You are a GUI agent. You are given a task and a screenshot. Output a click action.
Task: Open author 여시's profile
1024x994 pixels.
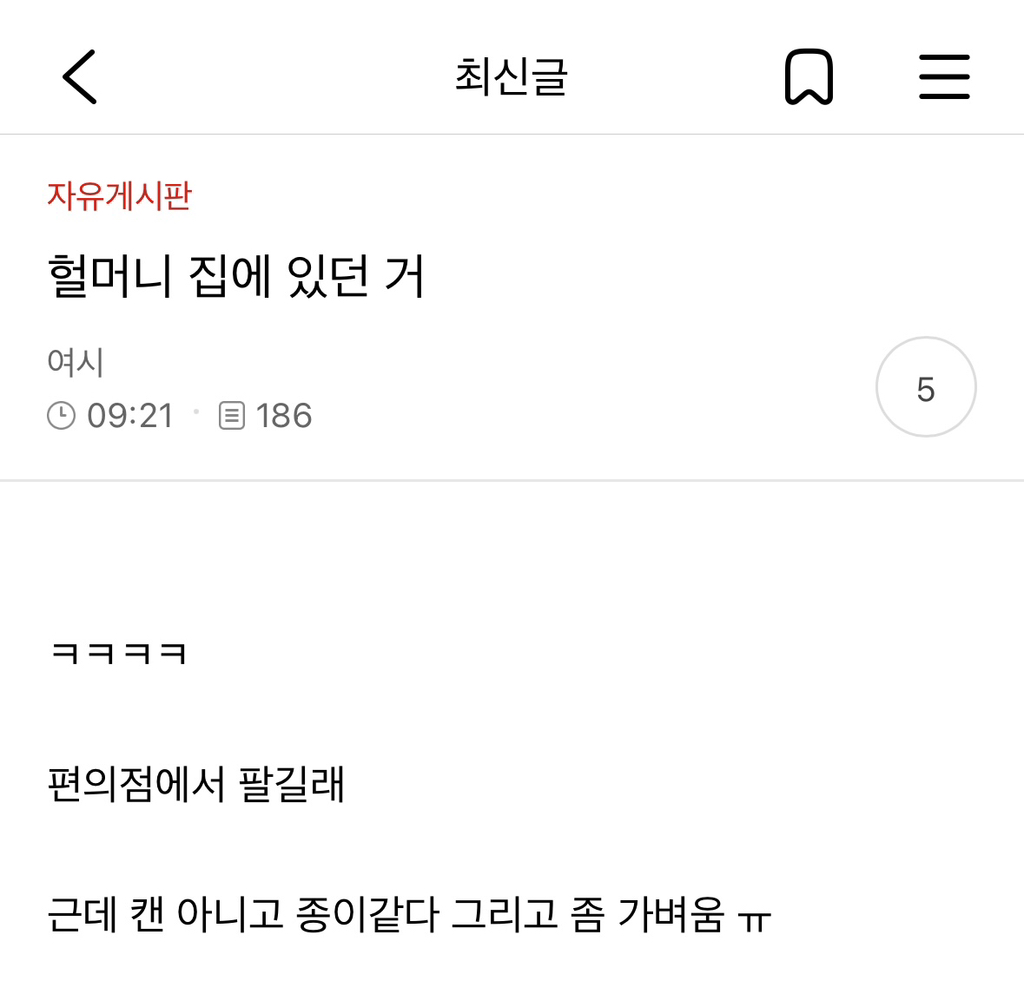point(76,362)
